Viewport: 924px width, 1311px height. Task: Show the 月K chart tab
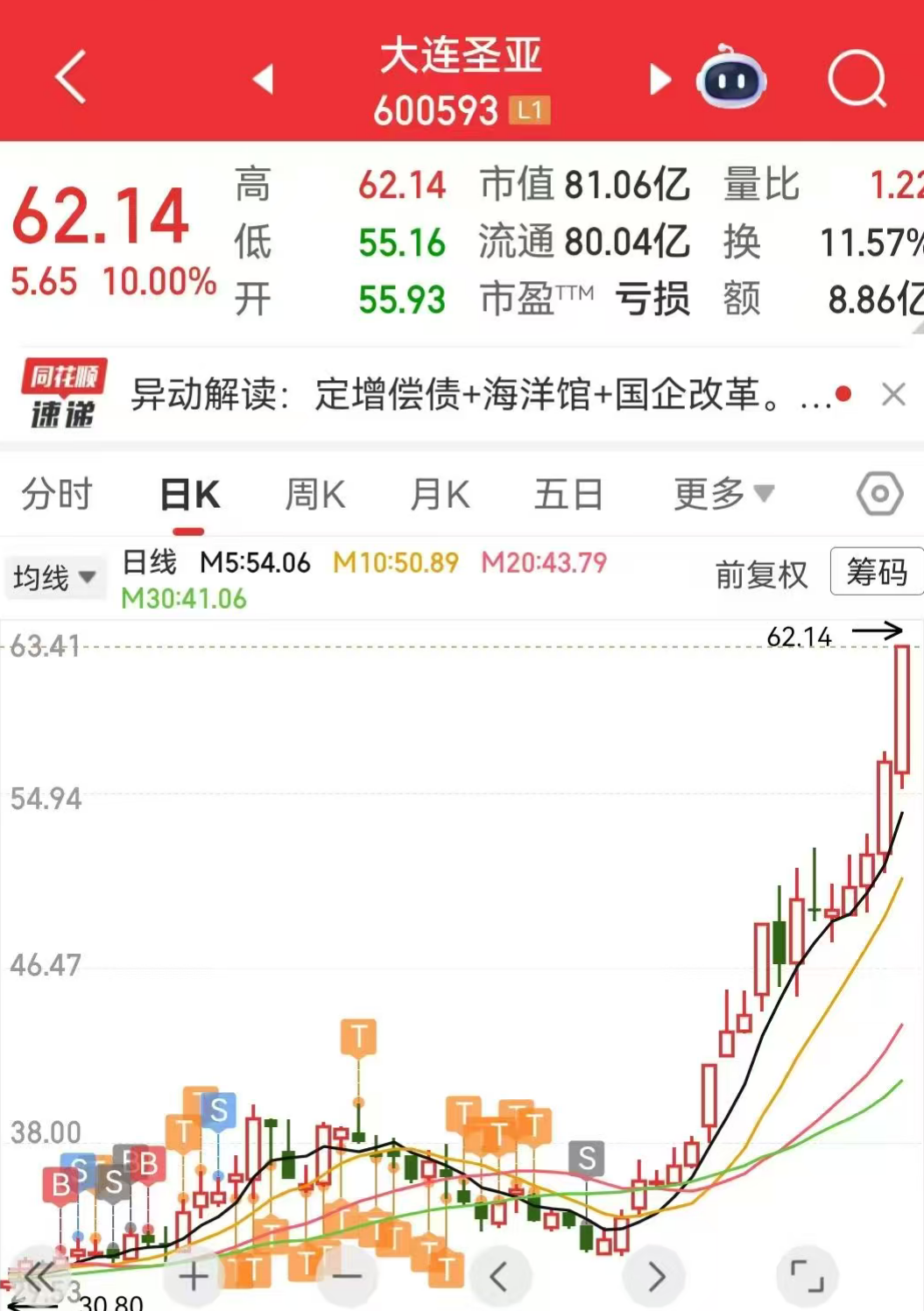(441, 495)
